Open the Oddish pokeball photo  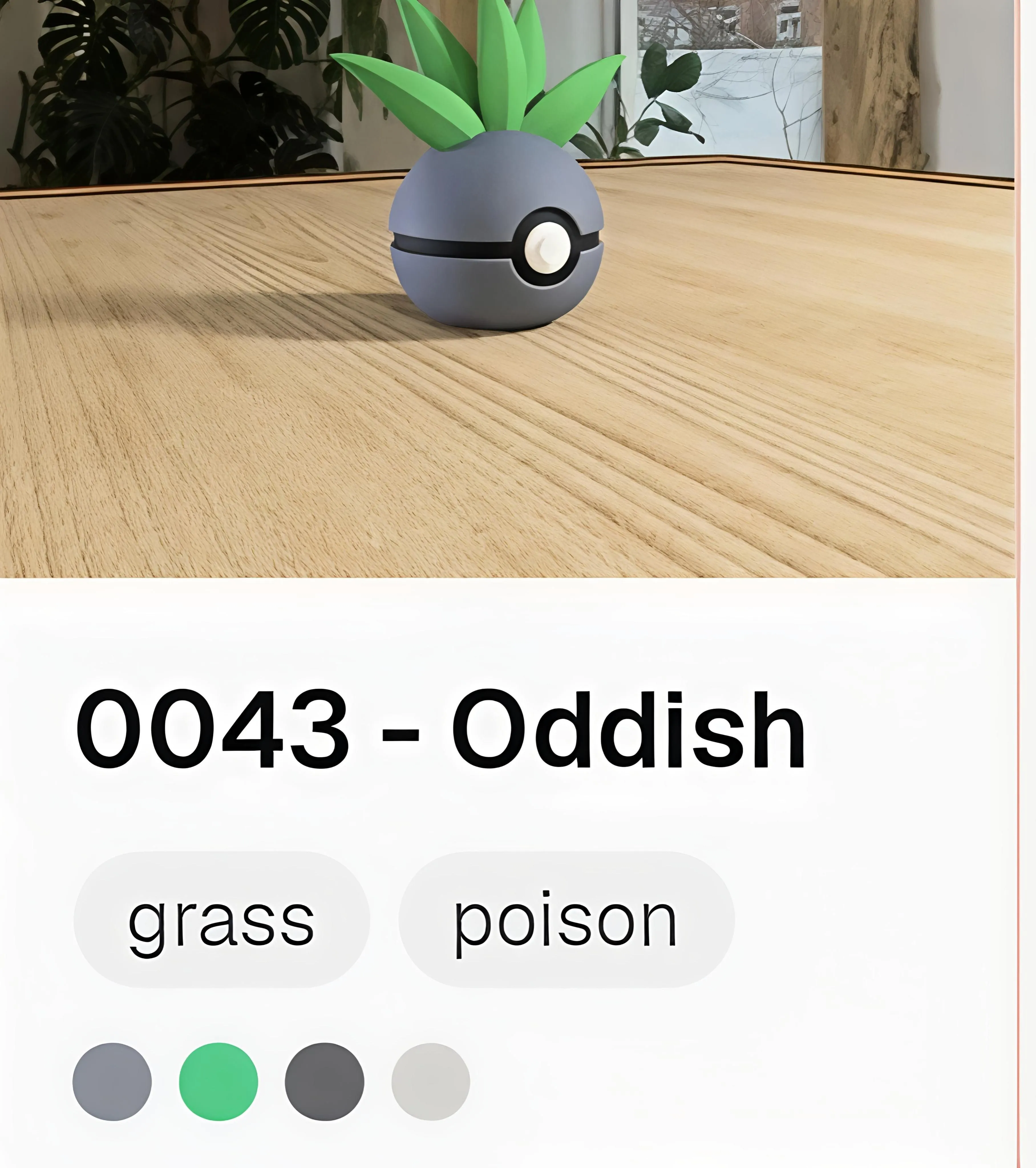point(507,288)
